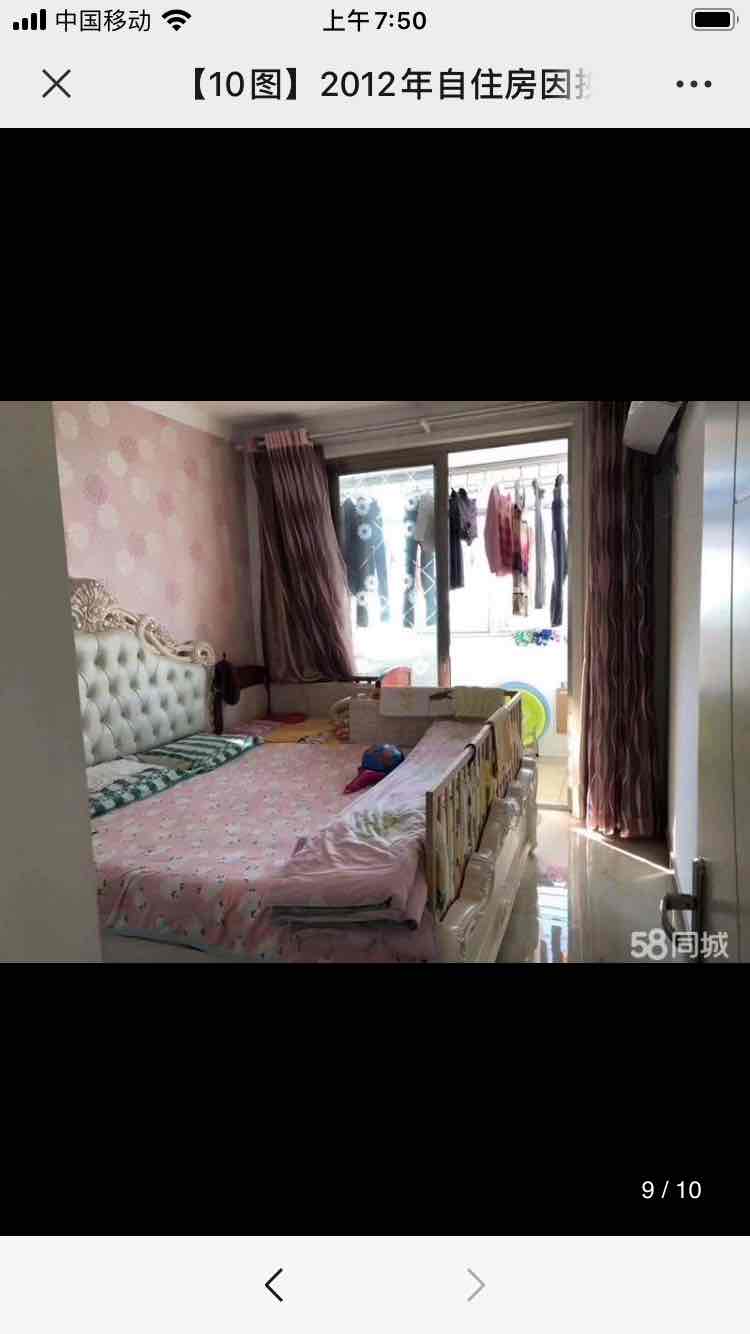Go back to the previous page

[x=274, y=1285]
